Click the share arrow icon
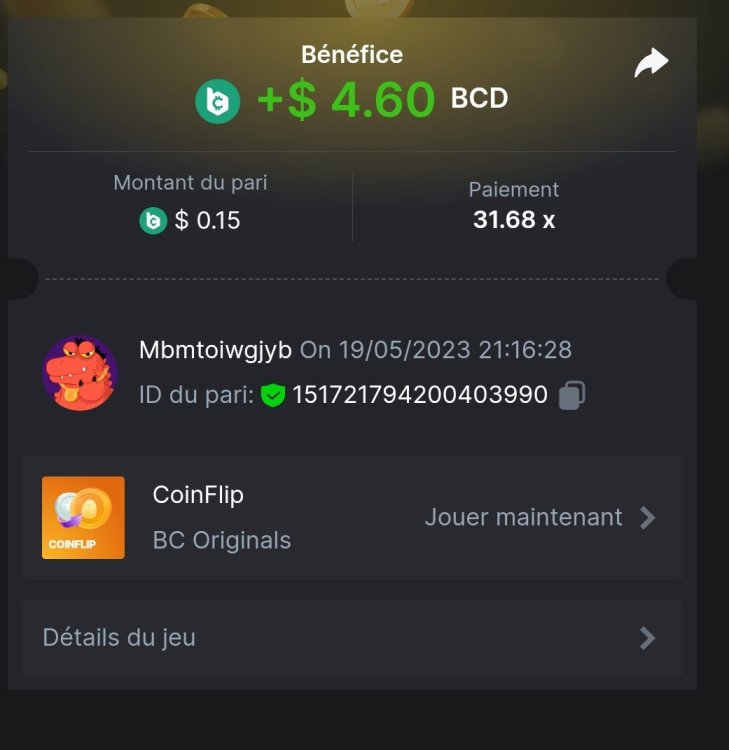The image size is (729, 750). [x=650, y=61]
